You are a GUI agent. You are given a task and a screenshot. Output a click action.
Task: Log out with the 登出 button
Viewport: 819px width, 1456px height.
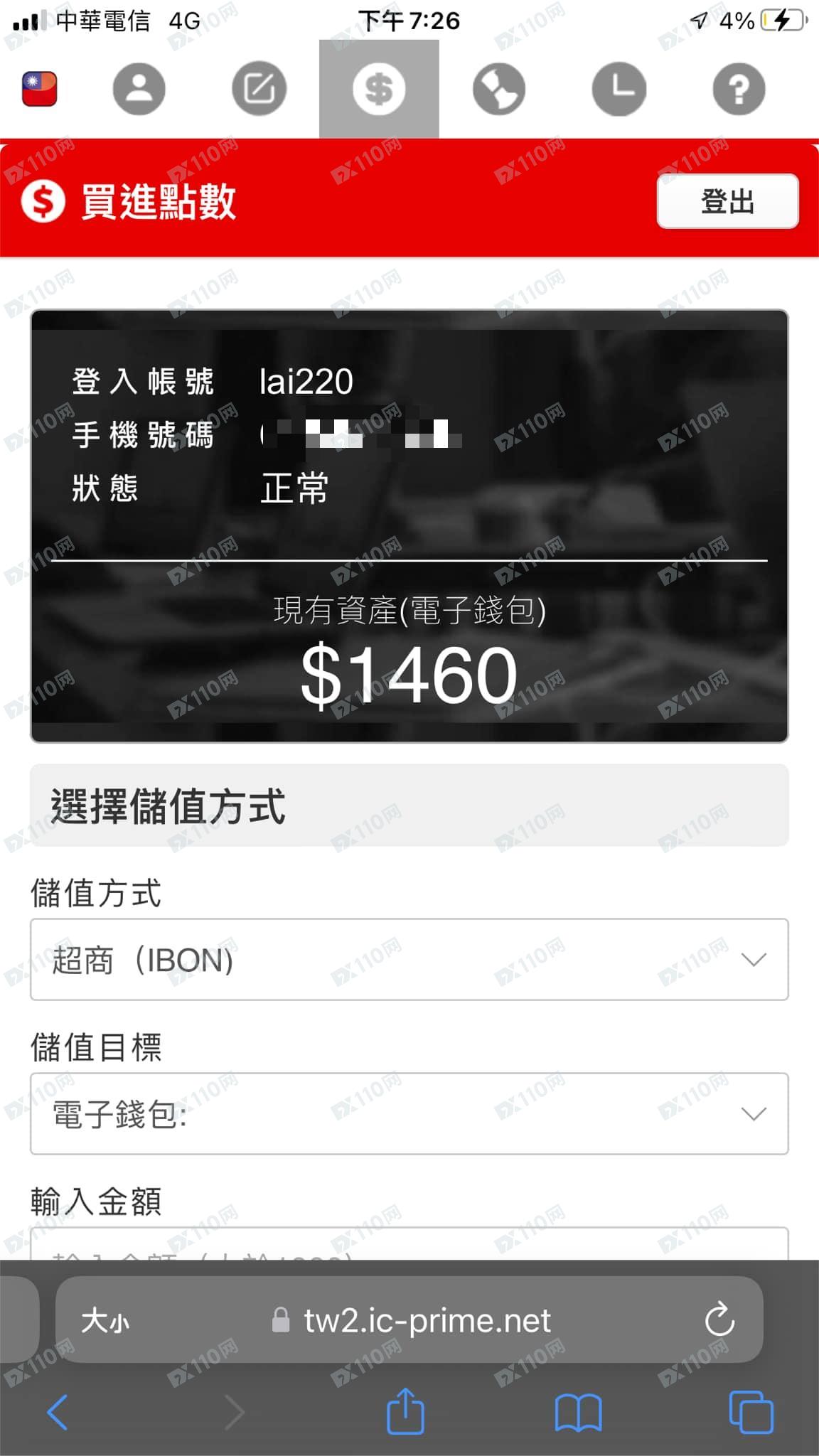click(x=727, y=201)
